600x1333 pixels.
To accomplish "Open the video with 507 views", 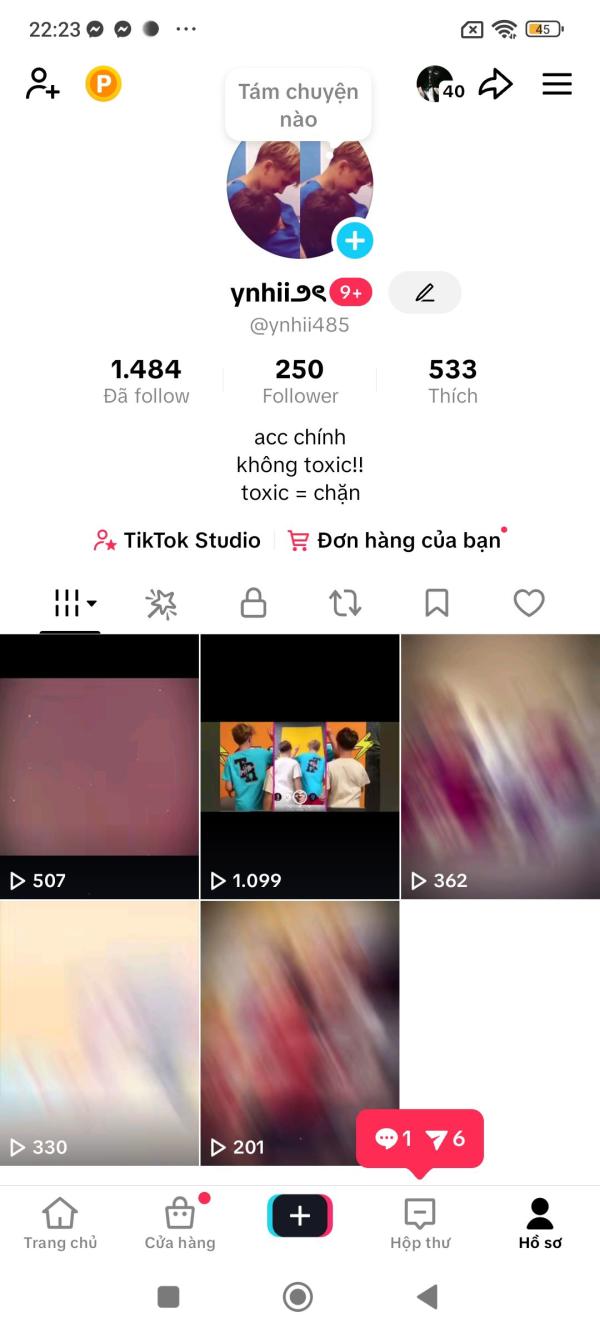I will pyautogui.click(x=99, y=766).
